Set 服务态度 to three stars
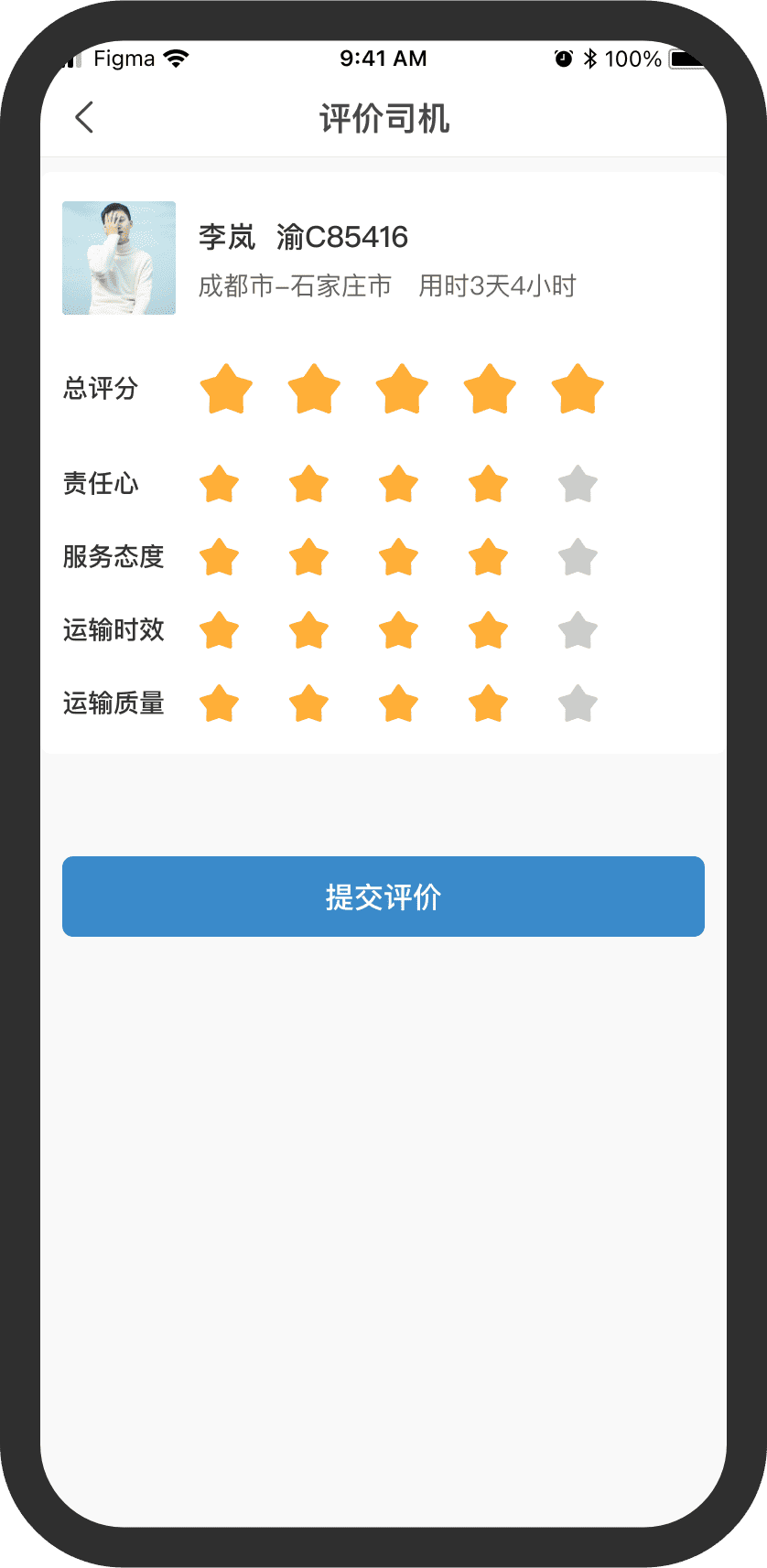This screenshot has height=1568, width=767. click(398, 558)
